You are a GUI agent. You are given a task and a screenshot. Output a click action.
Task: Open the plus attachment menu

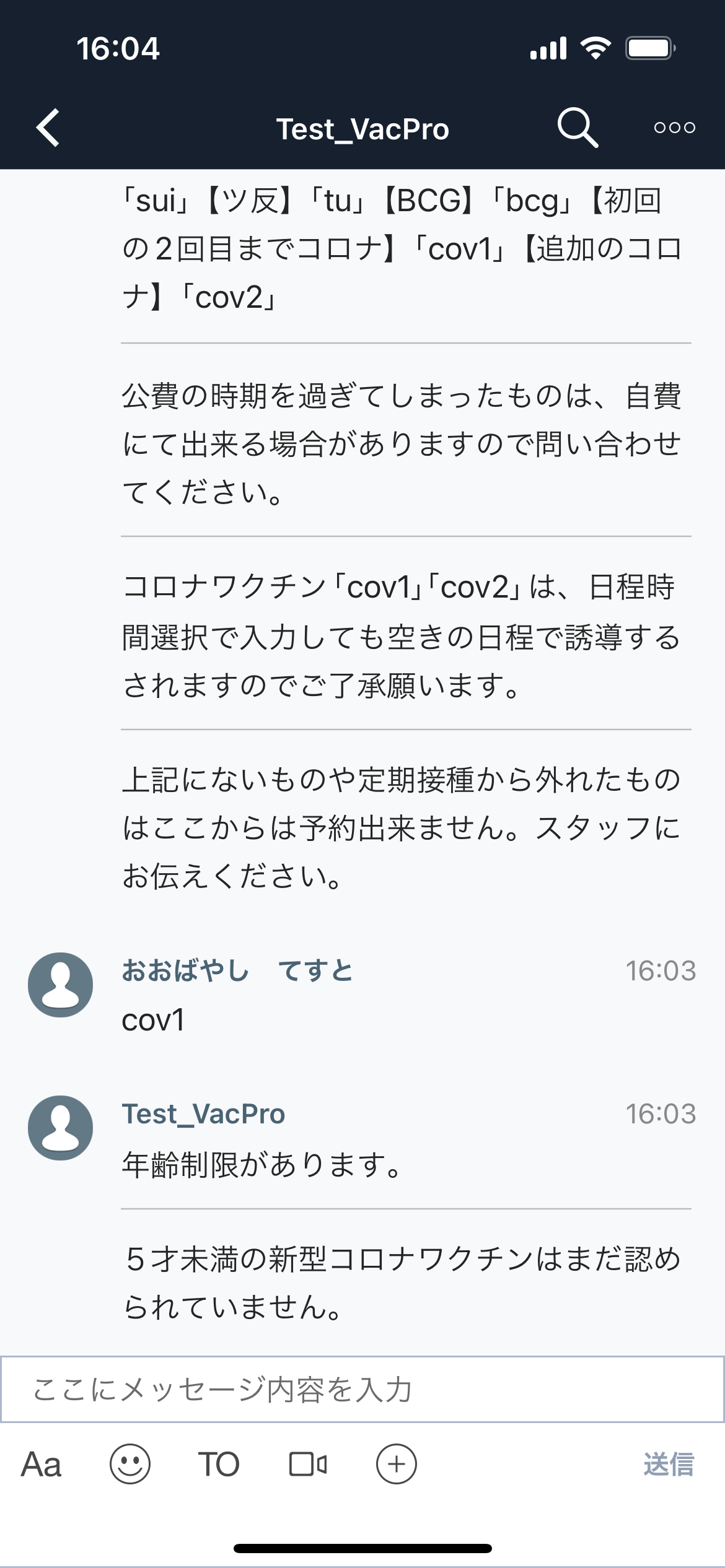tap(397, 1465)
